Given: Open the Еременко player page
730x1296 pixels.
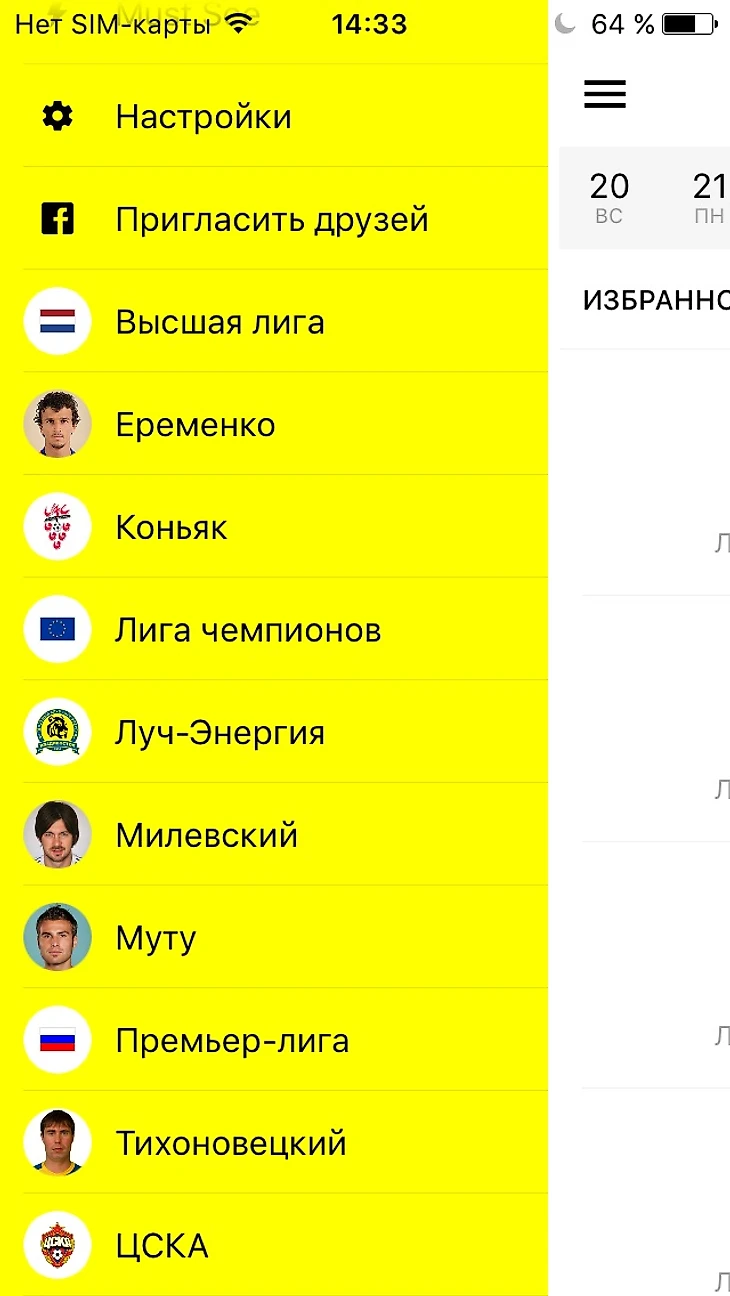Looking at the screenshot, I should coord(196,425).
